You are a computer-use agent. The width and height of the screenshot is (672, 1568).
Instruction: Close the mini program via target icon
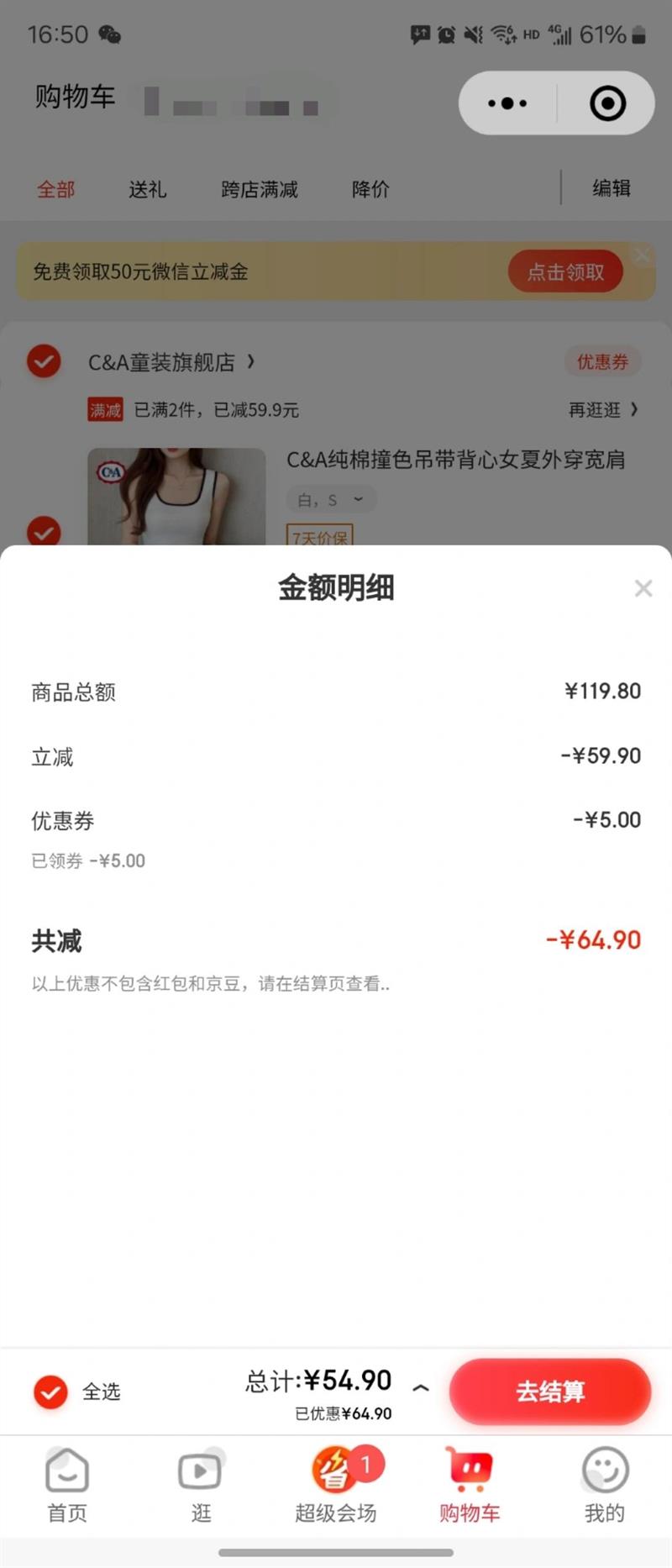click(607, 103)
